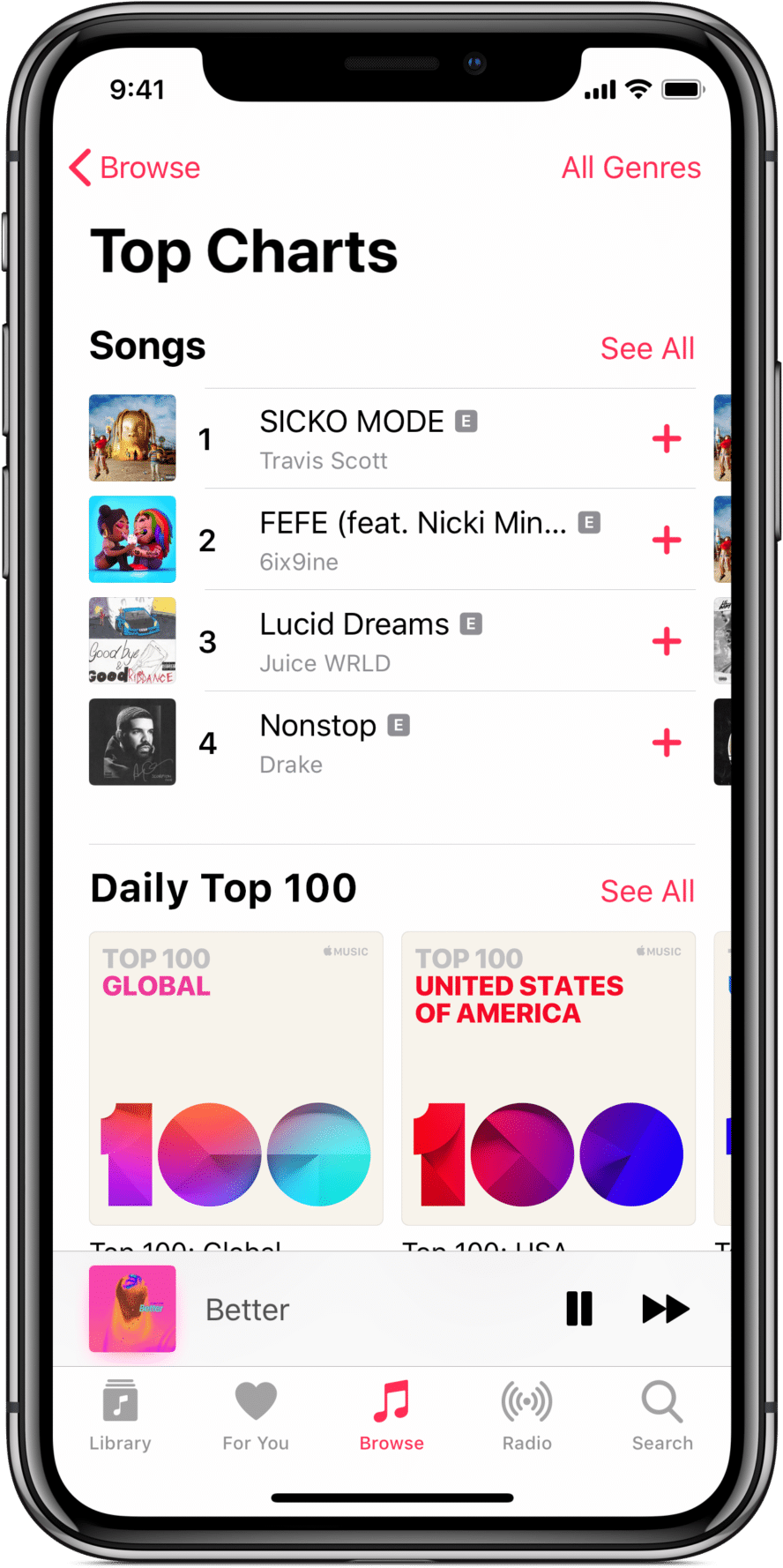Viewport: 783px width, 1568px height.
Task: Open the Top 100 Global playlist
Action: point(236,1079)
